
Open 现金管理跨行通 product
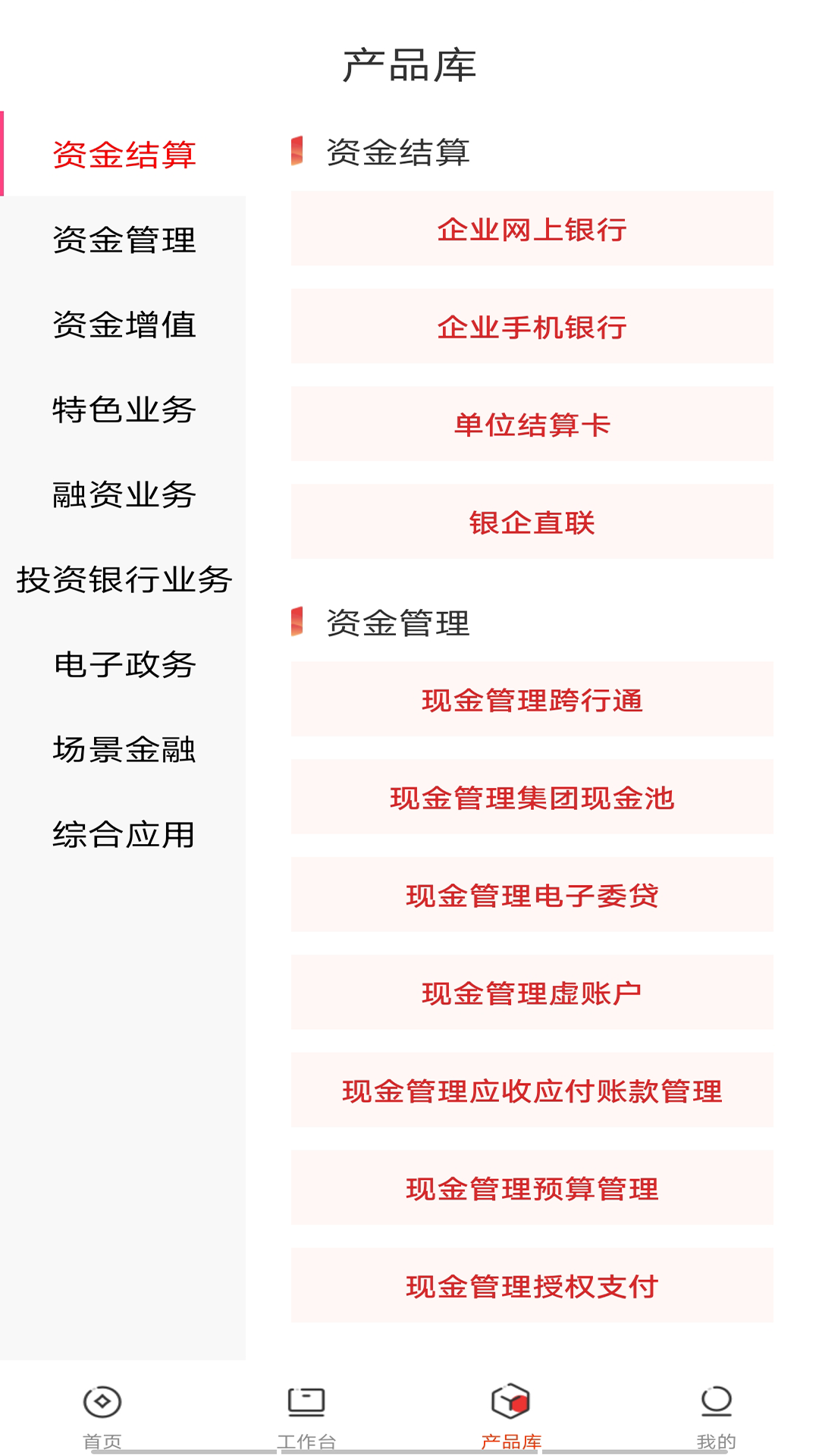532,700
